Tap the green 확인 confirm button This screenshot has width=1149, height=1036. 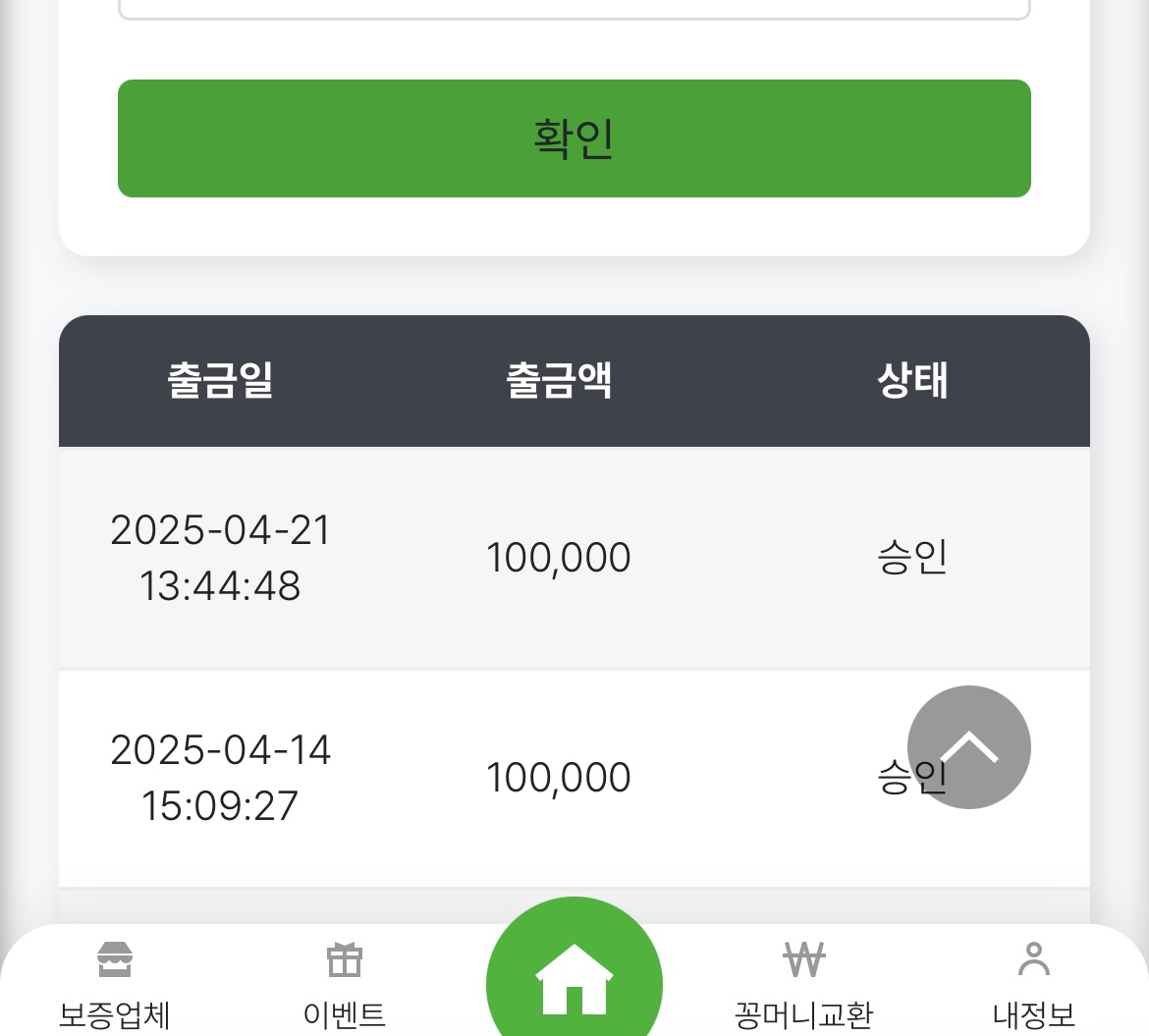coord(574,138)
